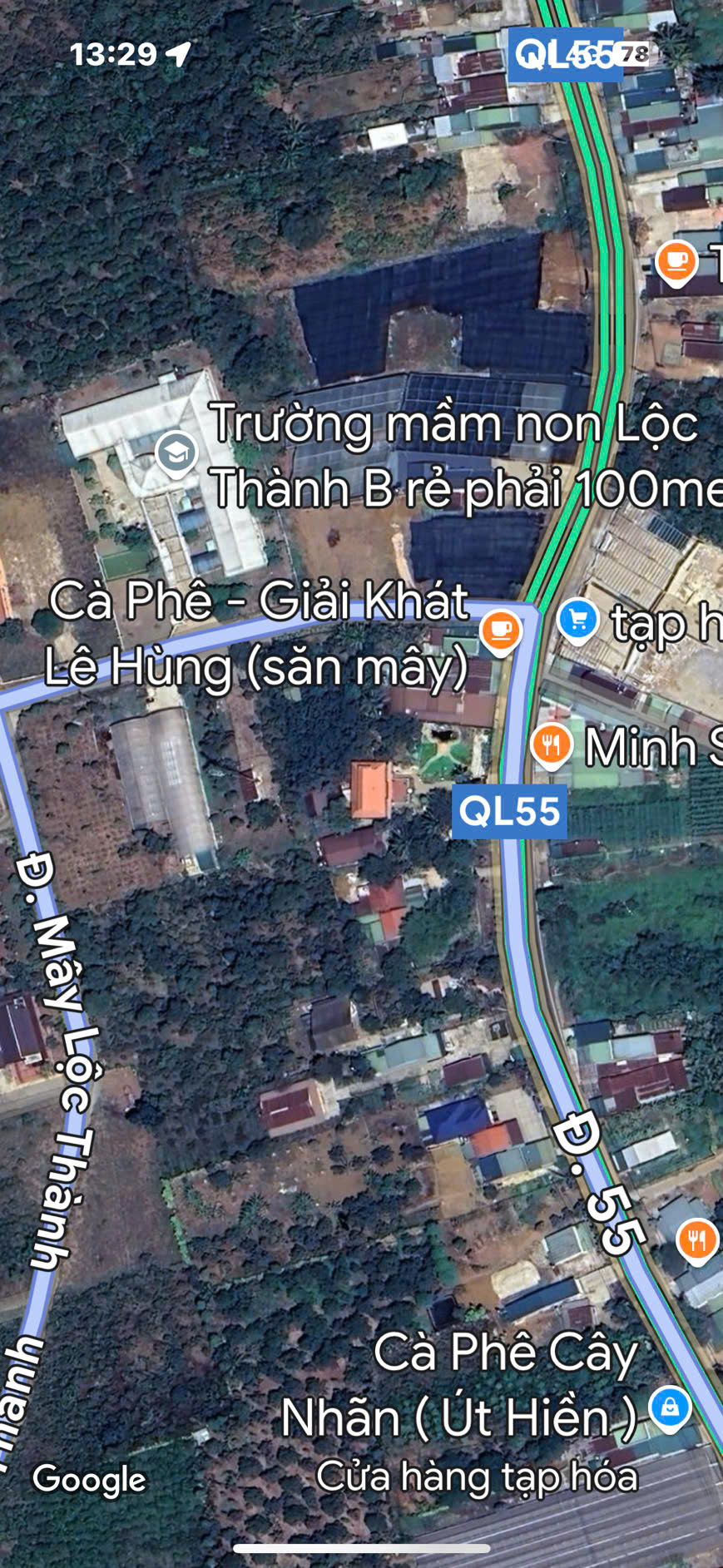Viewport: 723px width, 1568px height.
Task: Select Cà Phê - Giải Khát Lê Hùng pin
Action: (x=500, y=631)
